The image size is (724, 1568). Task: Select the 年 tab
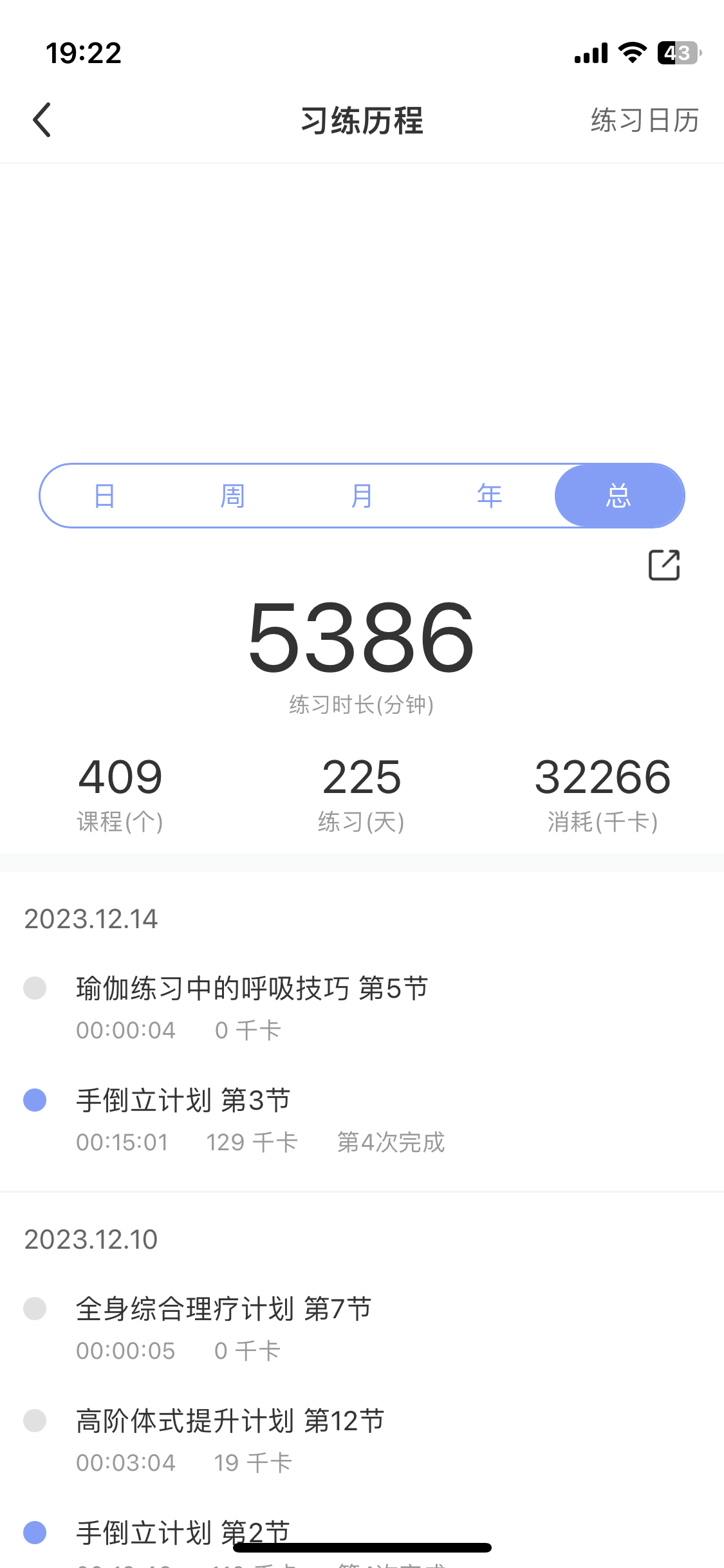[x=490, y=496]
